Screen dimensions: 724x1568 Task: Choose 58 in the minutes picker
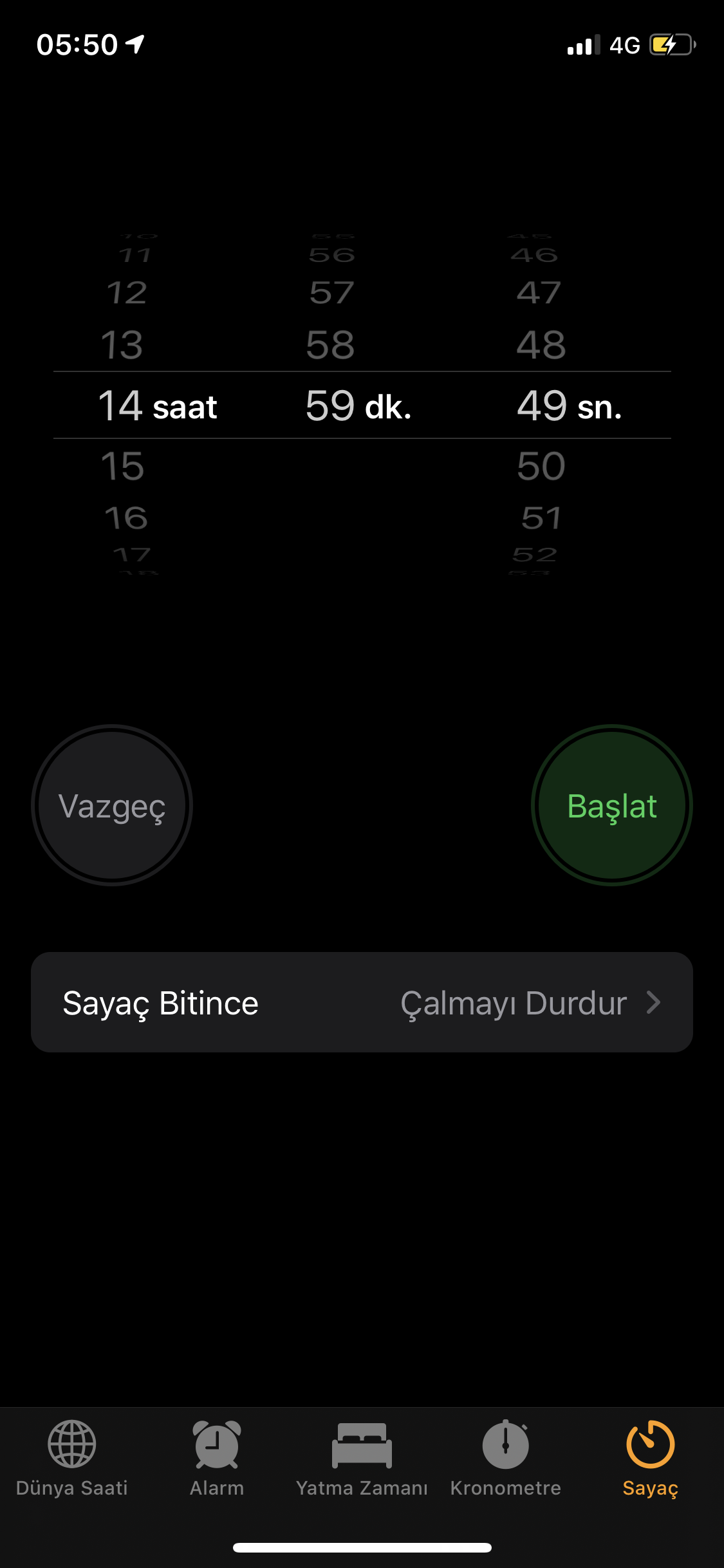click(330, 345)
